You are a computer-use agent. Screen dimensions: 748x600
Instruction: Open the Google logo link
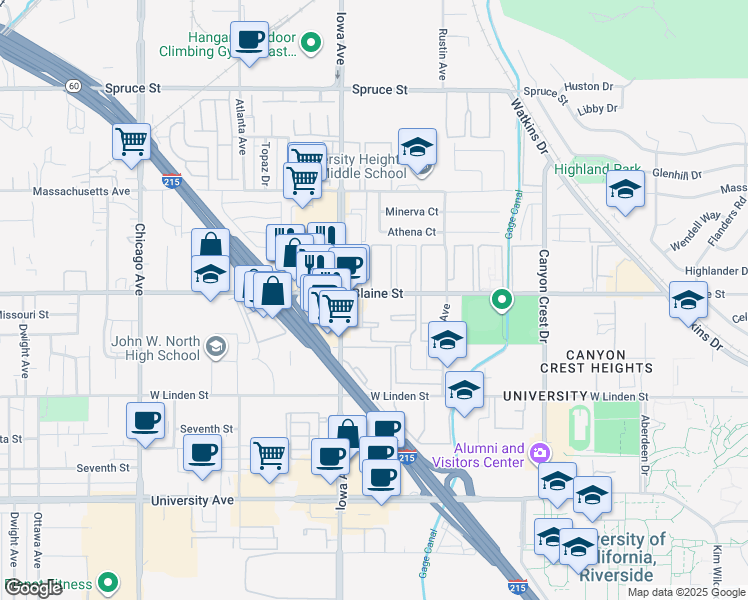[x=34, y=588]
